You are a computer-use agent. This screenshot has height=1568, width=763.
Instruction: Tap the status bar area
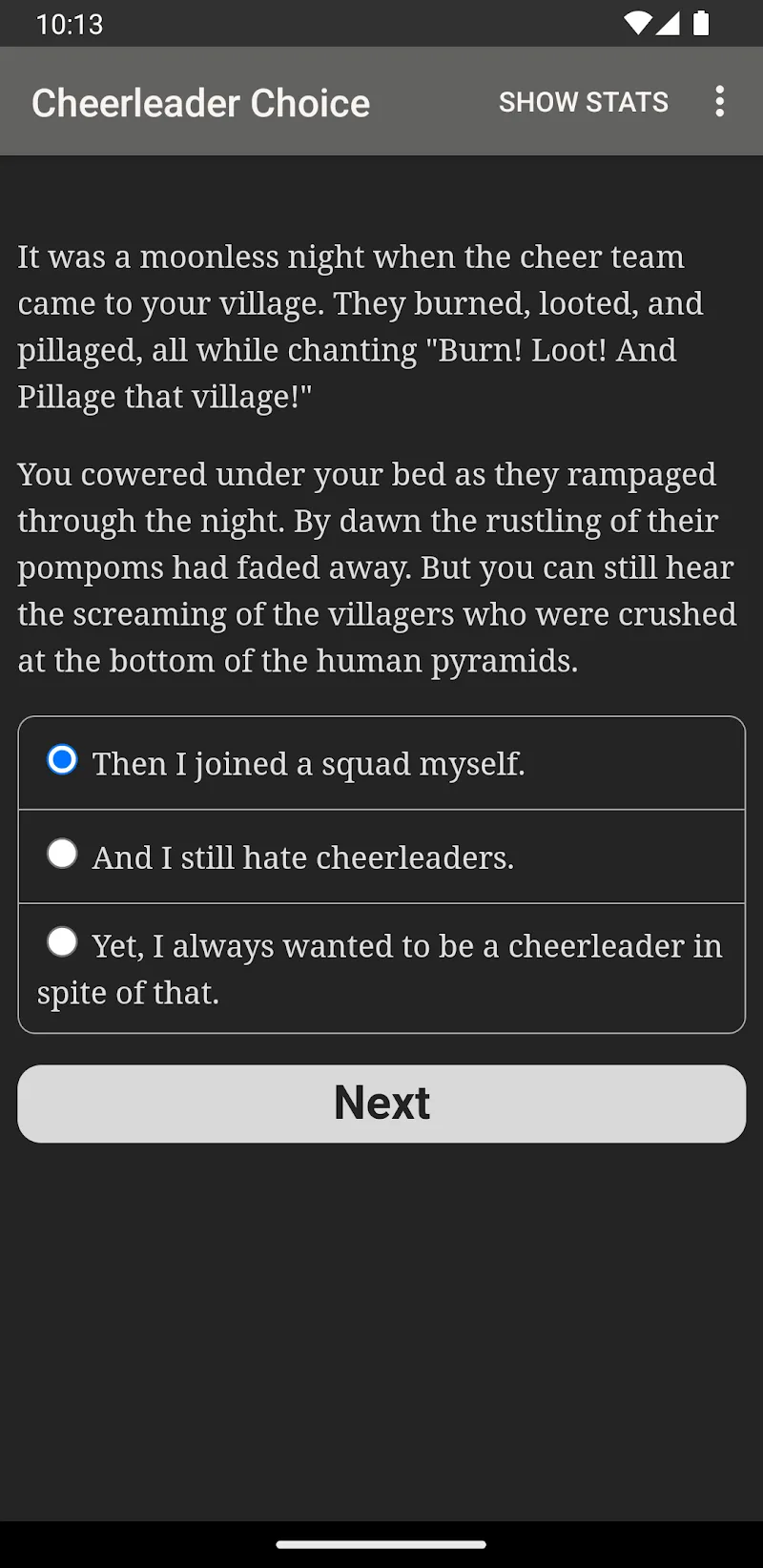[381, 25]
